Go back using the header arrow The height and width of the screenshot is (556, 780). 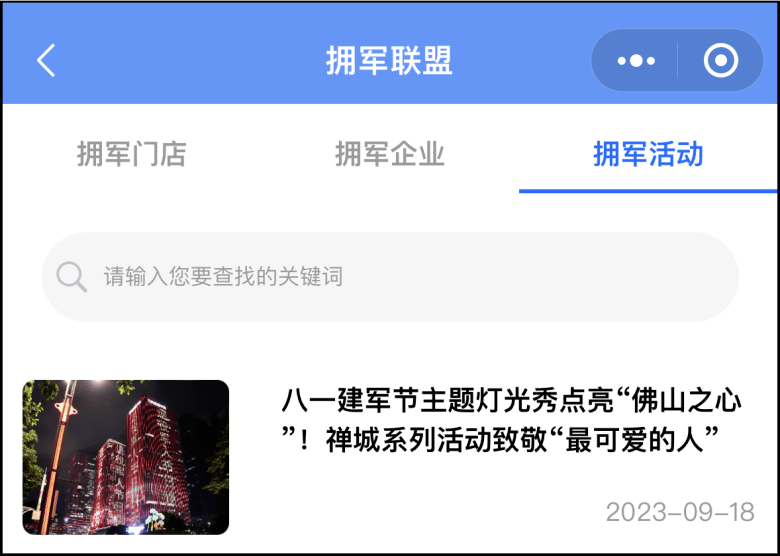(x=46, y=61)
